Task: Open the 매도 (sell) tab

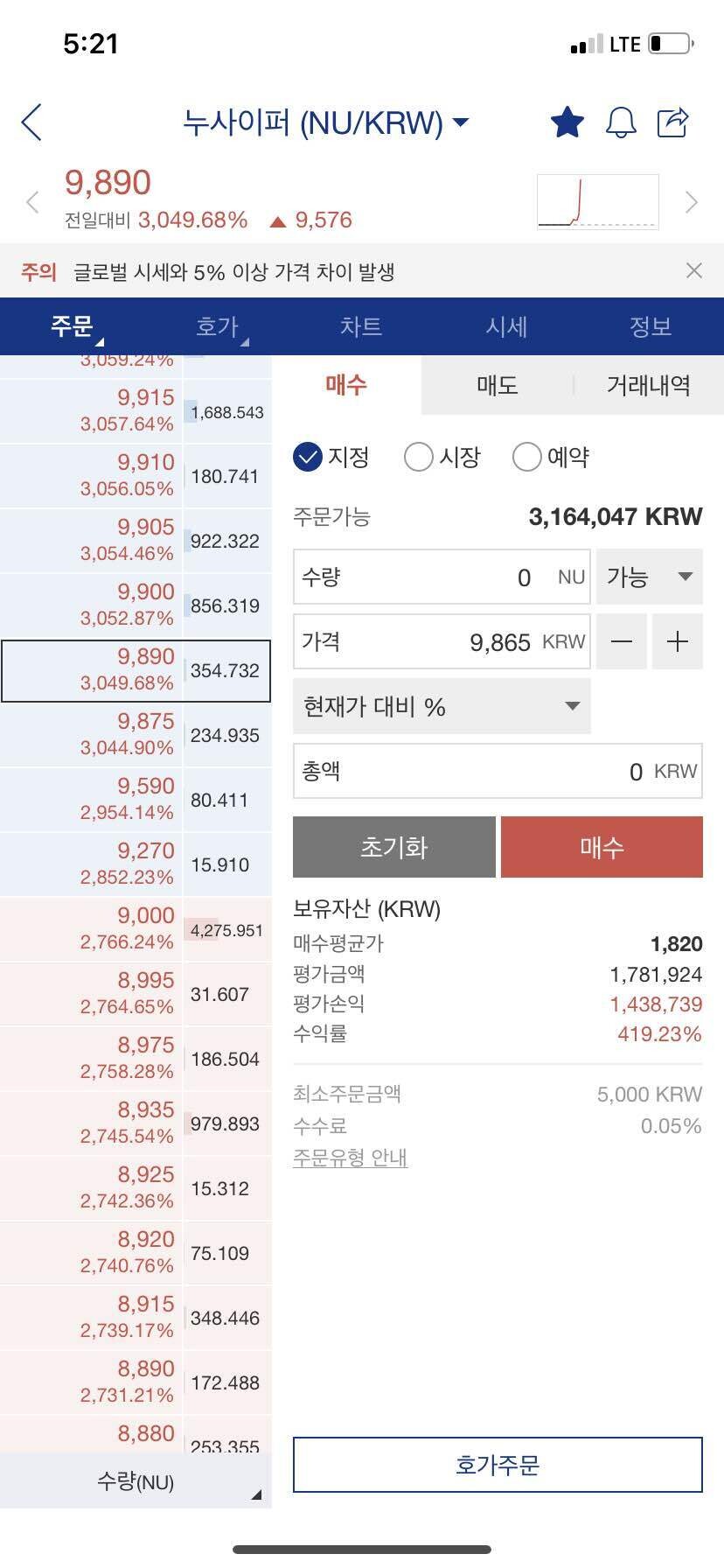Action: click(x=496, y=385)
